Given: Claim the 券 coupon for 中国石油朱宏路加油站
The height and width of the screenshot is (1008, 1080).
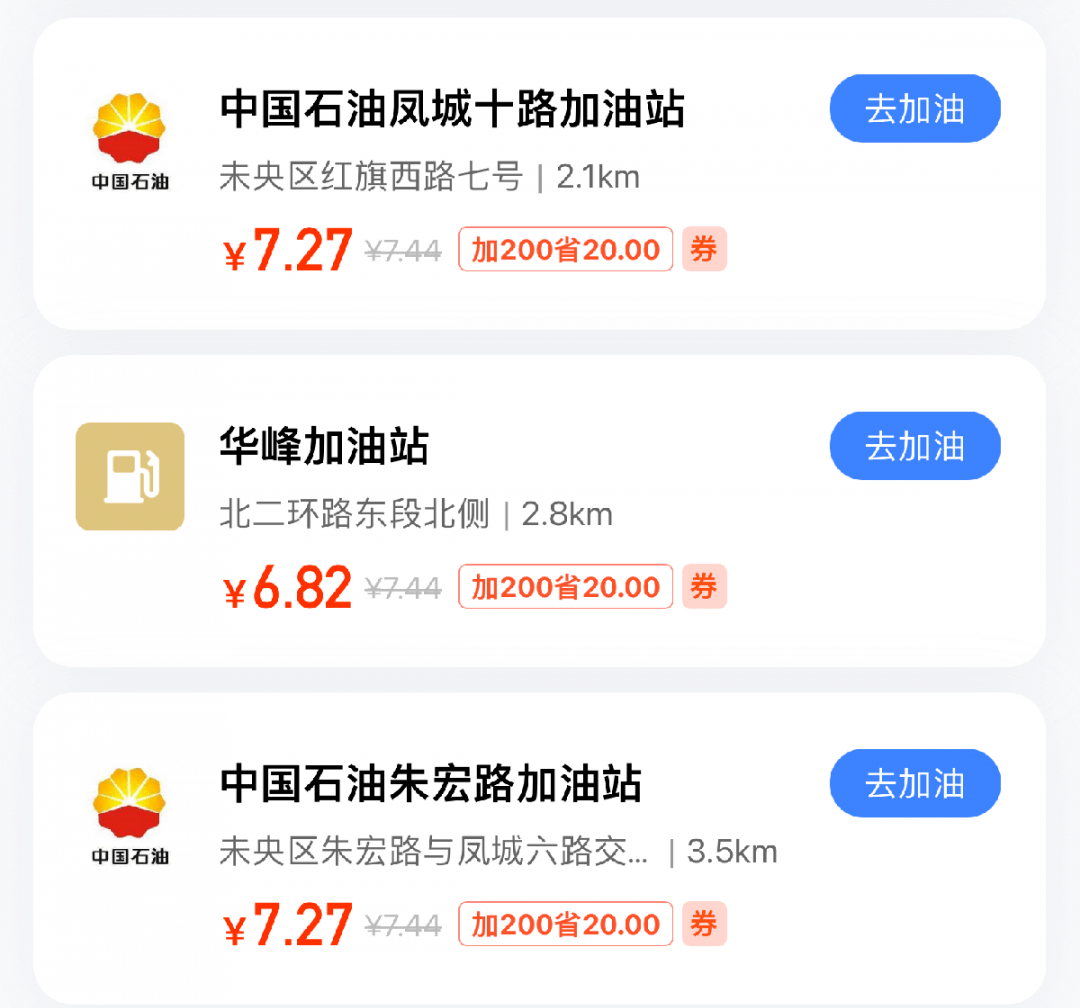Looking at the screenshot, I should click(704, 924).
